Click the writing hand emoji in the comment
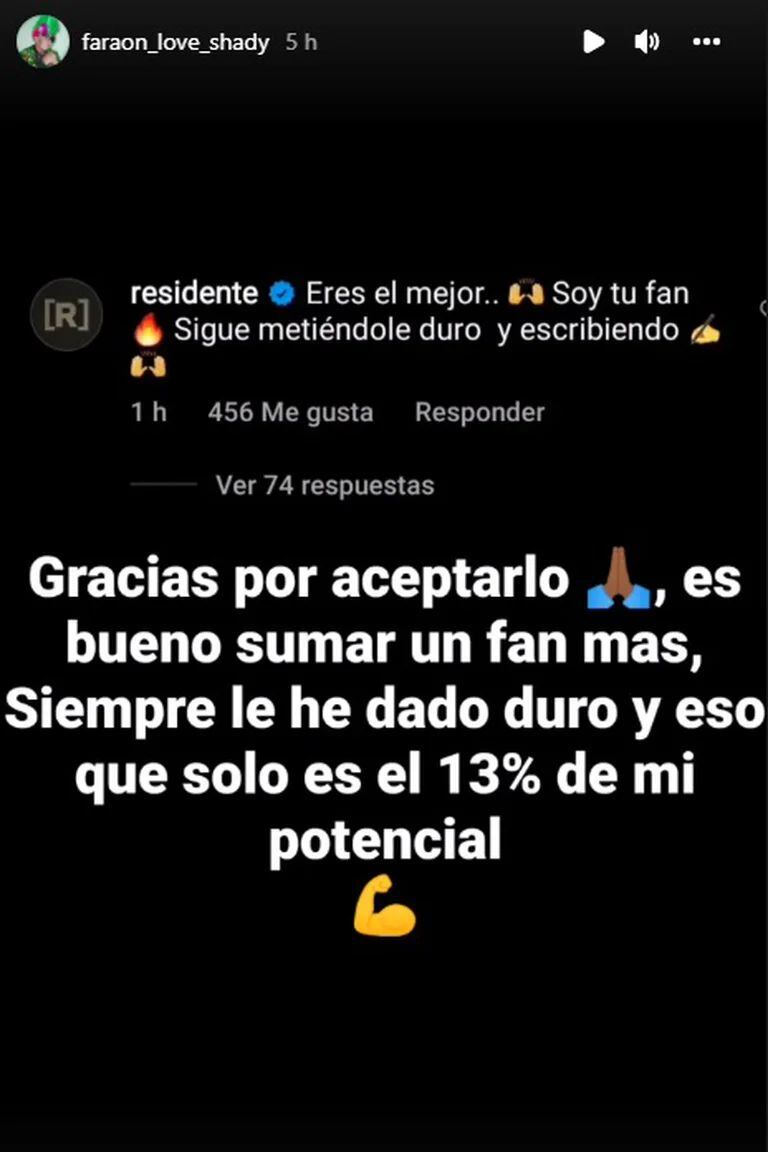The image size is (768, 1152). [x=706, y=329]
